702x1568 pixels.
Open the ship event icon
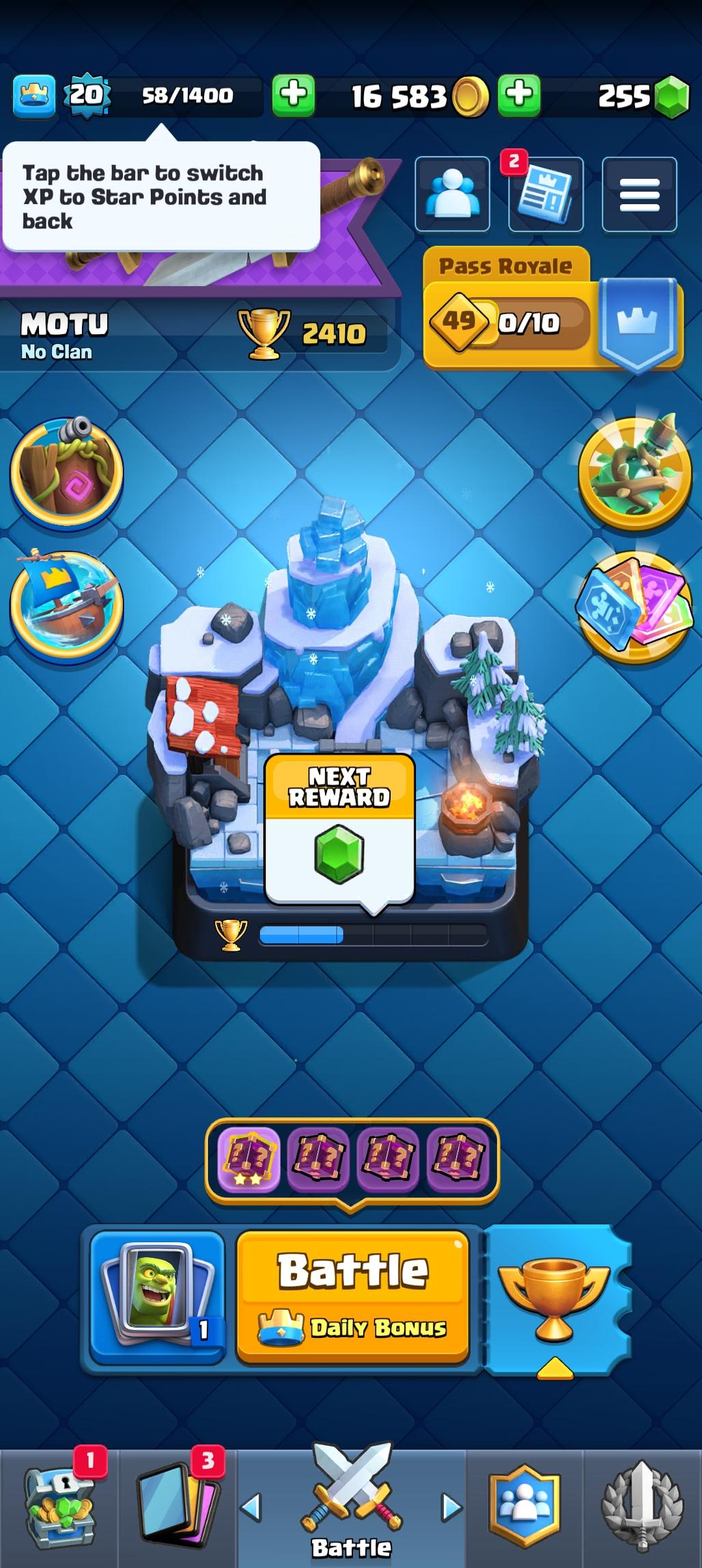(x=66, y=605)
